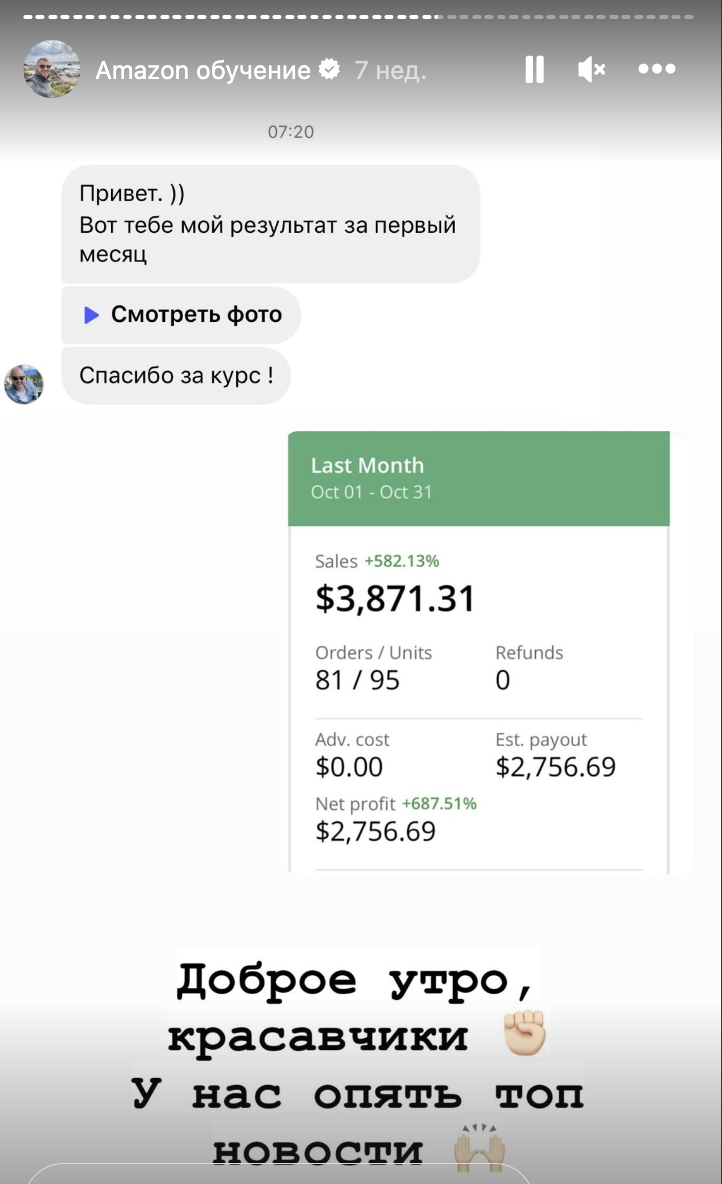The height and width of the screenshot is (1184, 722).
Task: Pause the story playback
Action: pyautogui.click(x=535, y=69)
